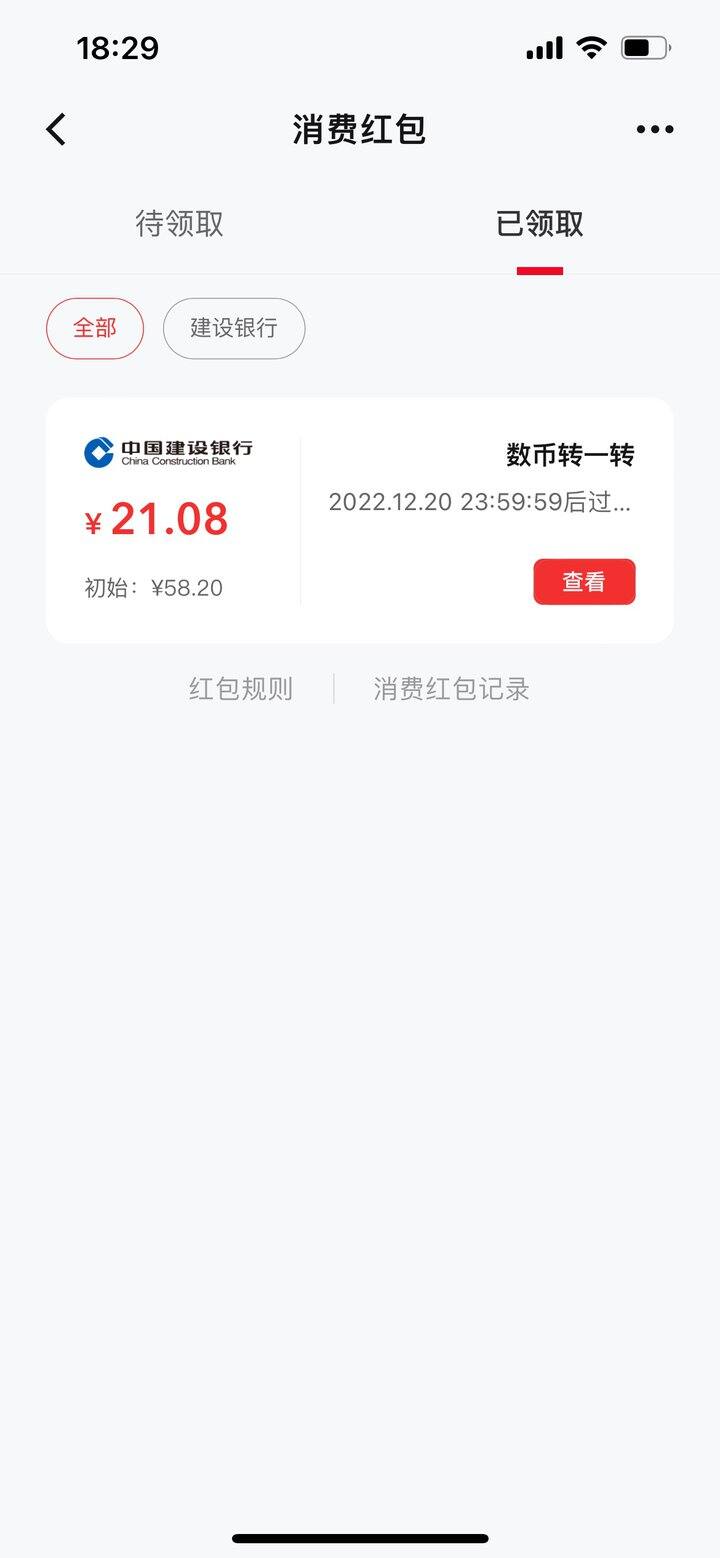Go back using the top-left arrow
This screenshot has height=1558, width=720.
[x=56, y=129]
